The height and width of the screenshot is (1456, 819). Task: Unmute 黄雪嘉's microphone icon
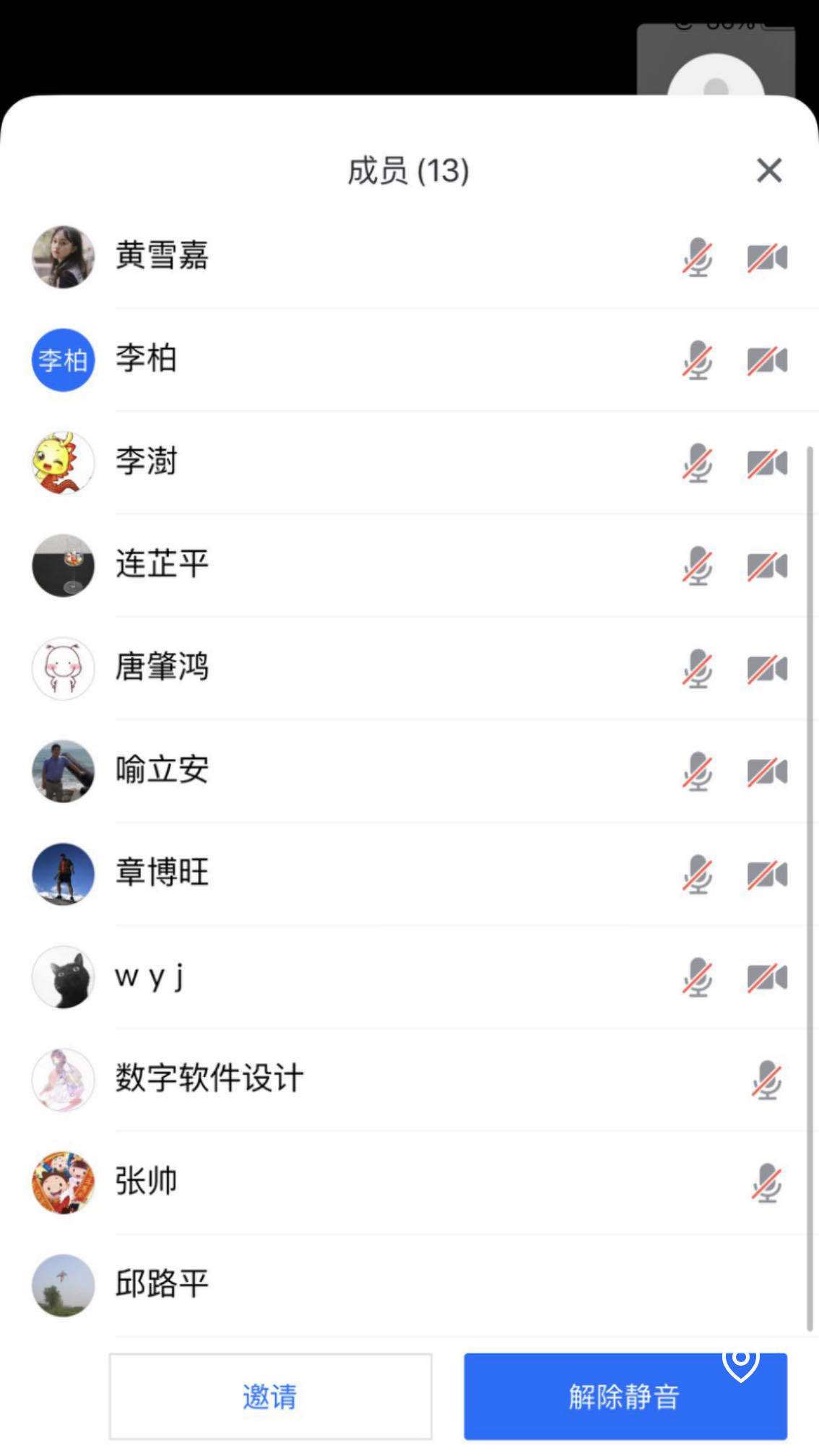(x=698, y=259)
